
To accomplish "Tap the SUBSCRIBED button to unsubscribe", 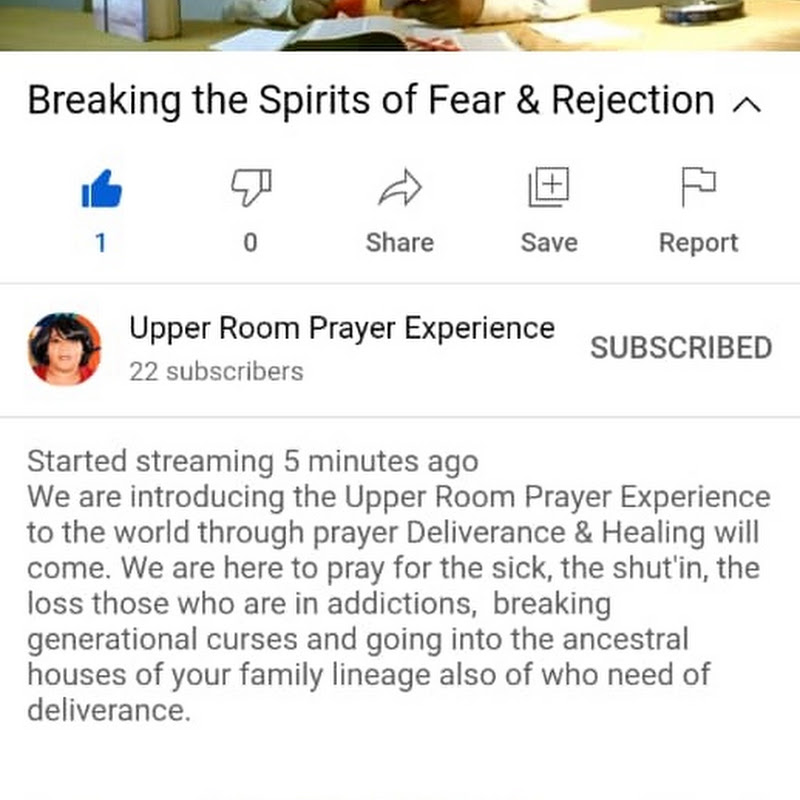I will 680,348.
